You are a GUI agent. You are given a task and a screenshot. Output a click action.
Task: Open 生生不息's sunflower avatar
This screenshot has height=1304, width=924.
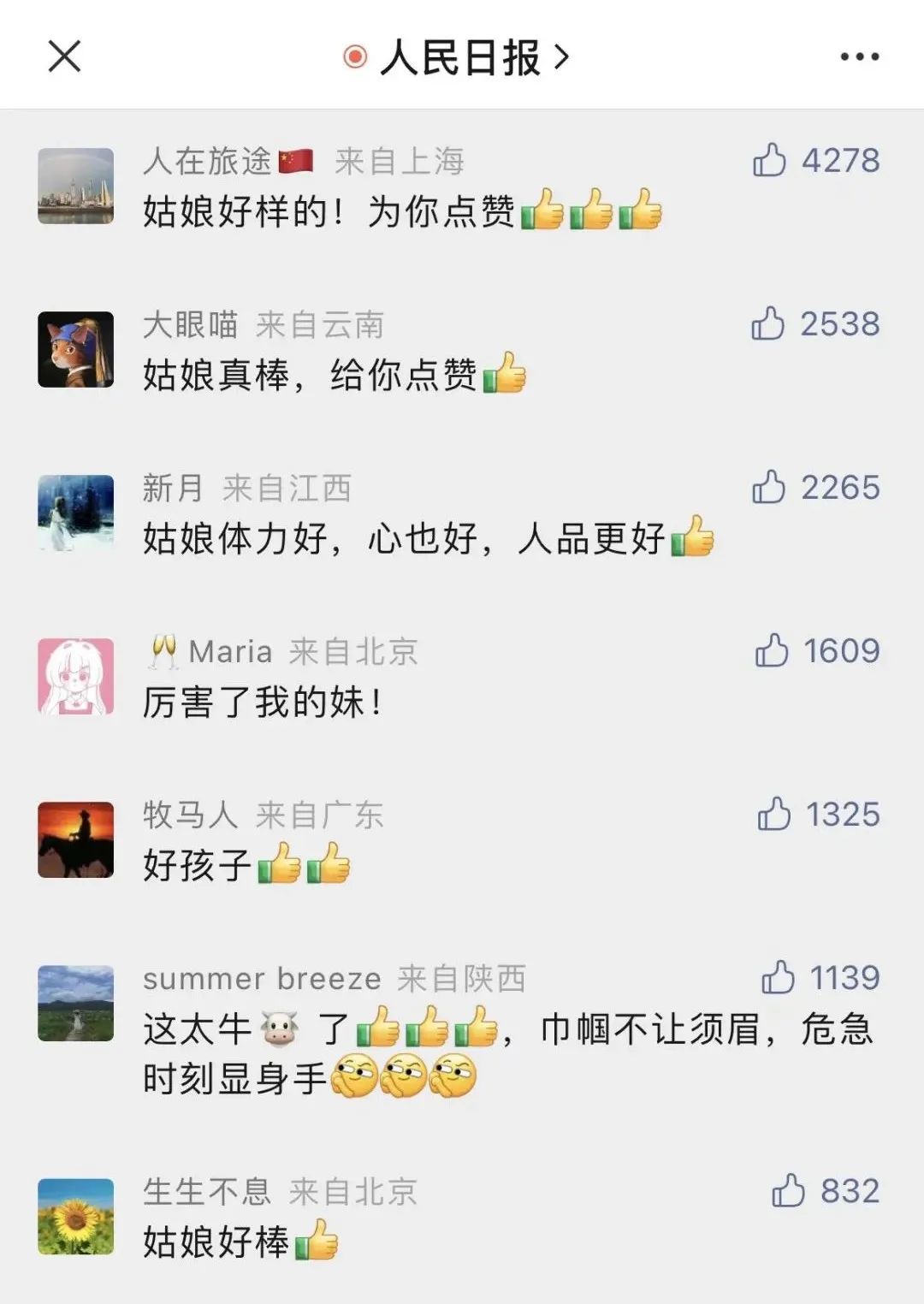click(x=76, y=1216)
